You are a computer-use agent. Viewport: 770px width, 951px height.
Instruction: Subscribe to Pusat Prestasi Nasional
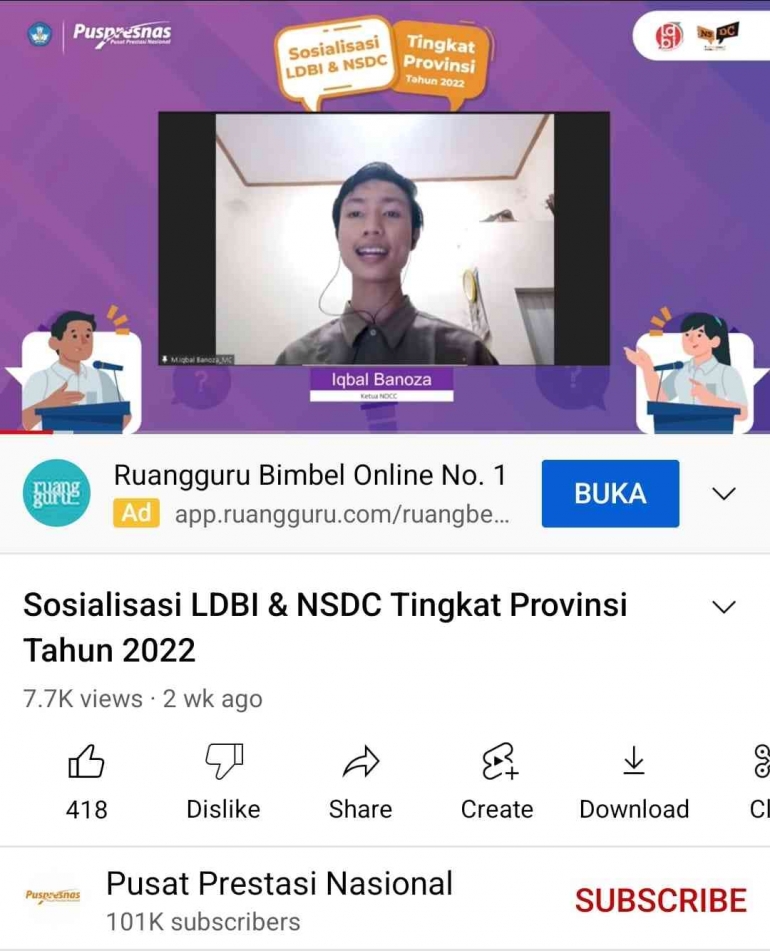tap(660, 900)
